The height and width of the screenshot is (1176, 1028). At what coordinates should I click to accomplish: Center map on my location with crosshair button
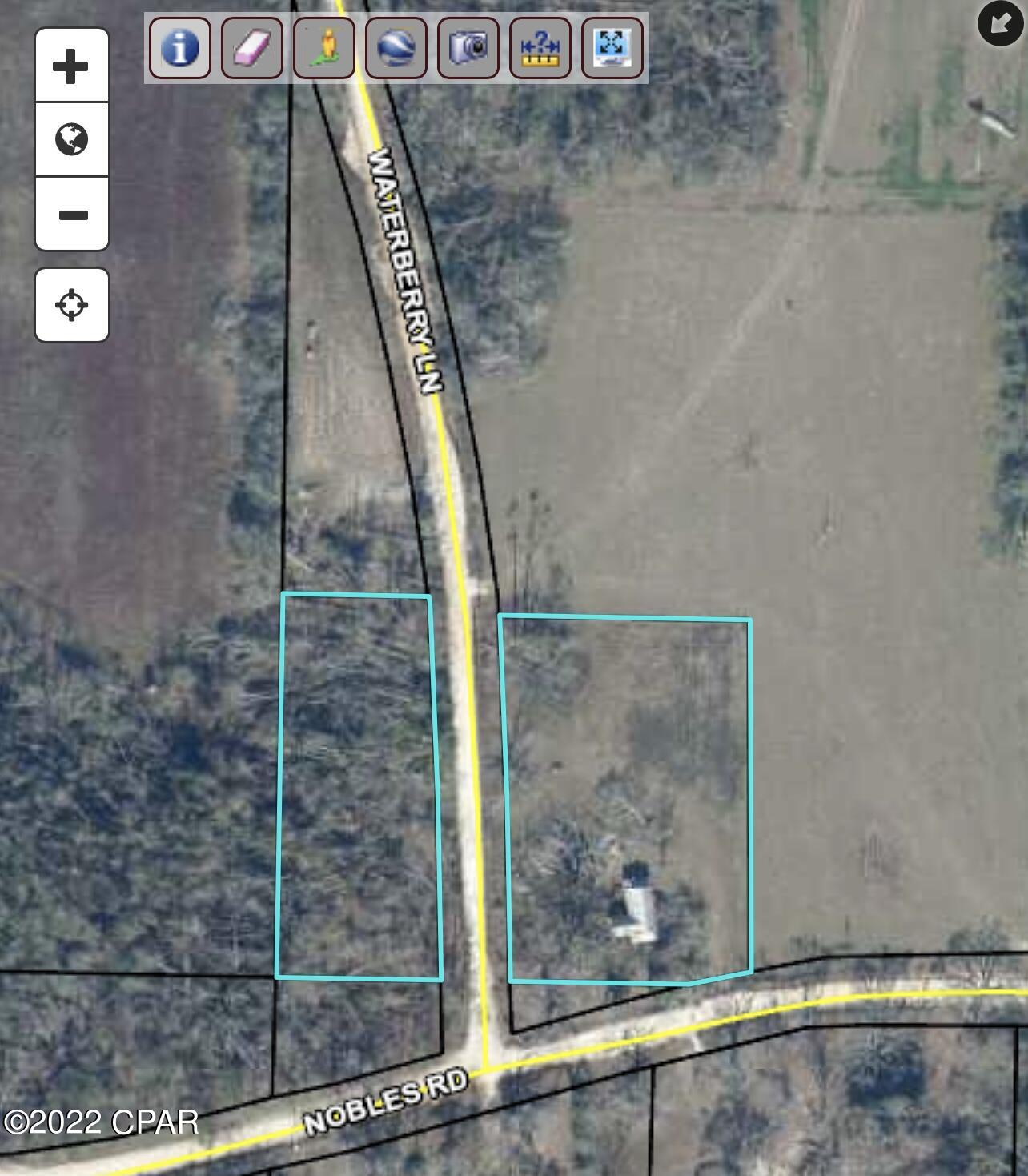click(71, 303)
